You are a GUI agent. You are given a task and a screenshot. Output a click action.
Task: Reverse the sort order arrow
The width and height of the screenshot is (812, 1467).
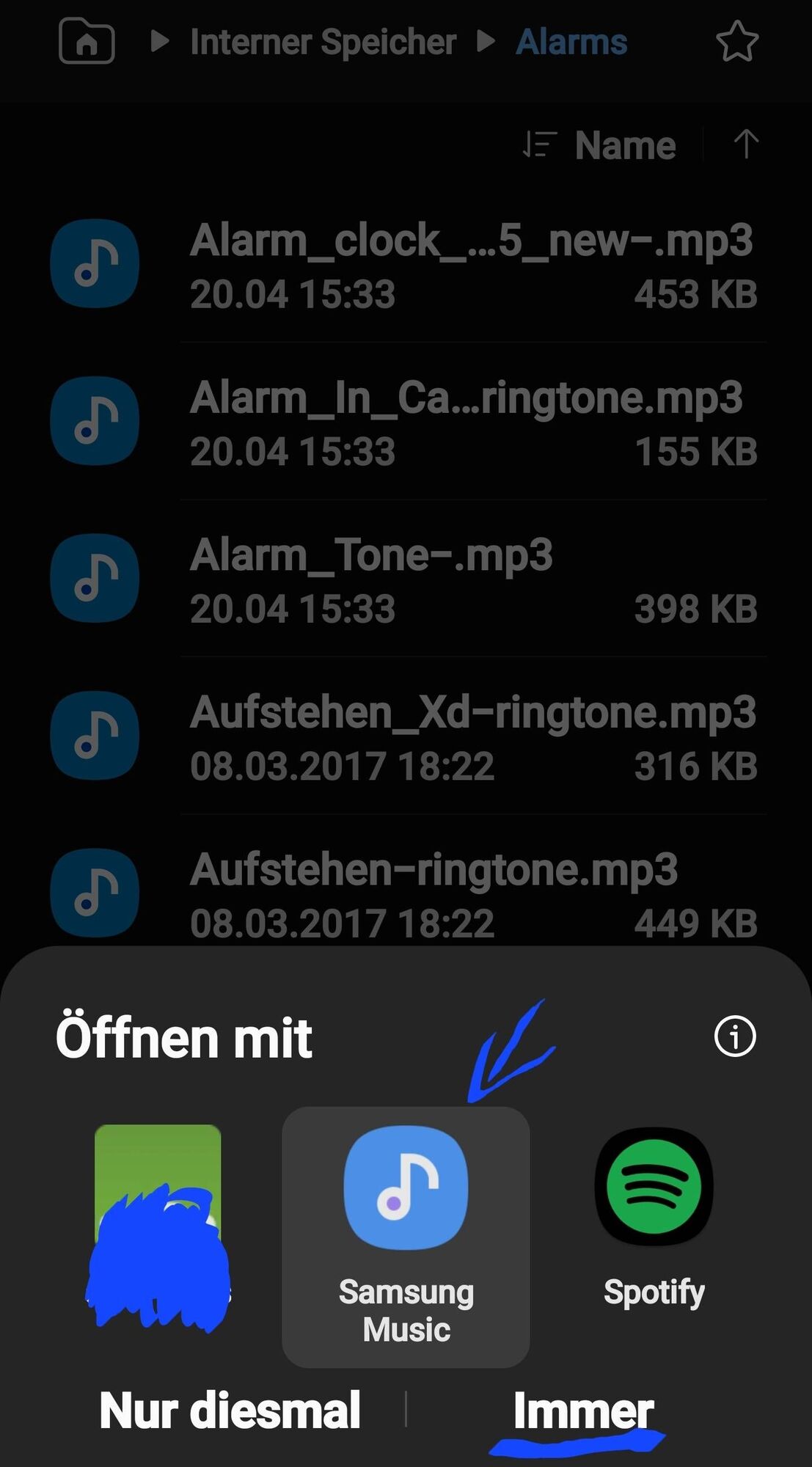tap(746, 144)
